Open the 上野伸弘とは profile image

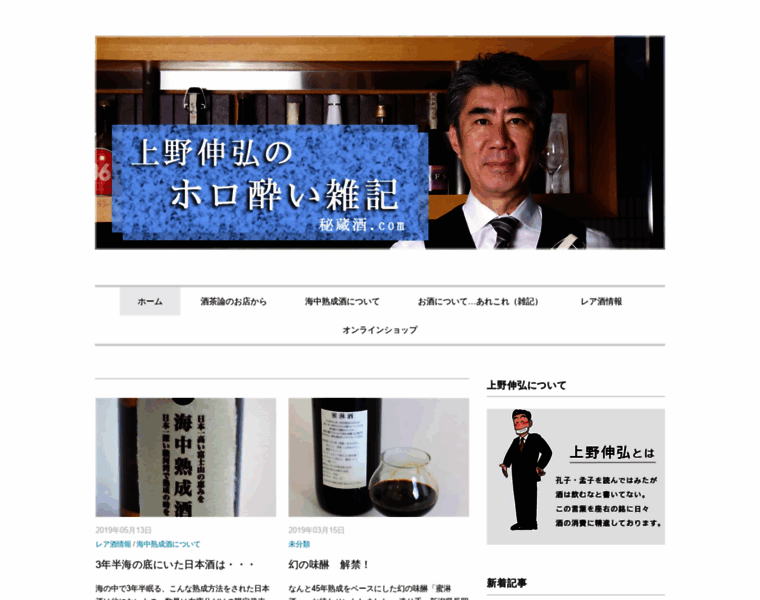pos(575,476)
